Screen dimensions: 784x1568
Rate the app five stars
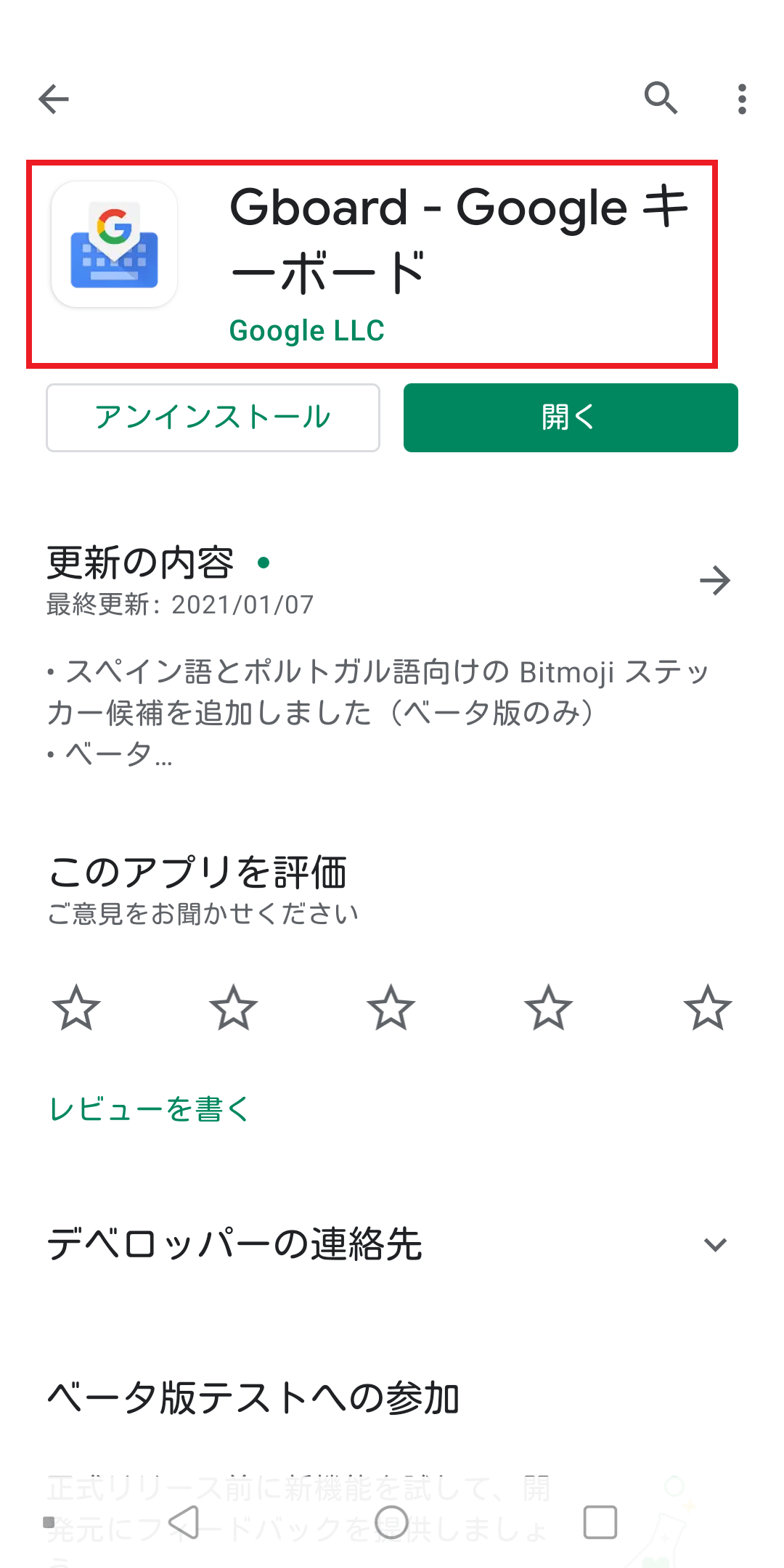point(707,1008)
